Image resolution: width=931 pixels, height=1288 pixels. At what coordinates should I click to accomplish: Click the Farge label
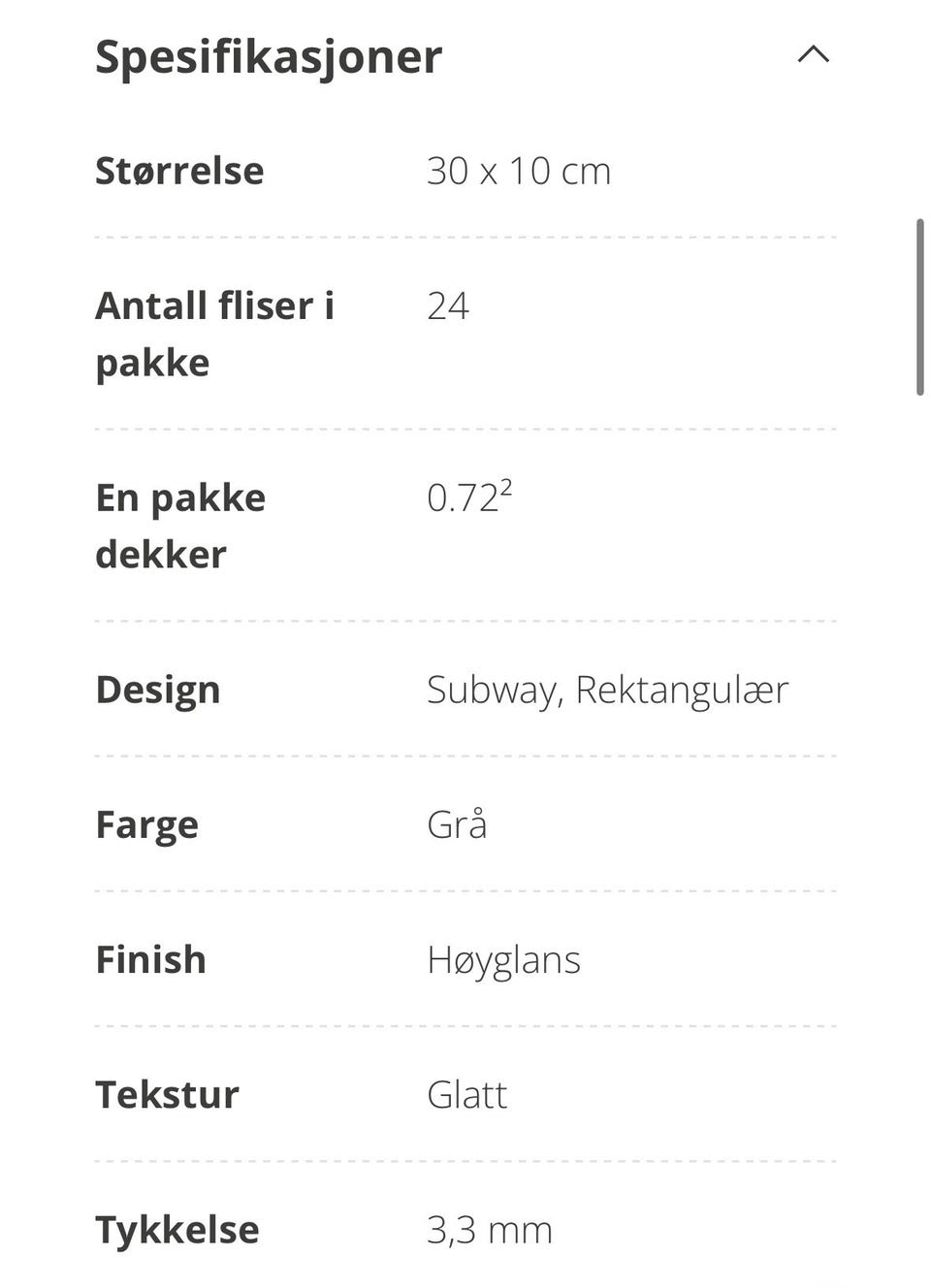(146, 824)
